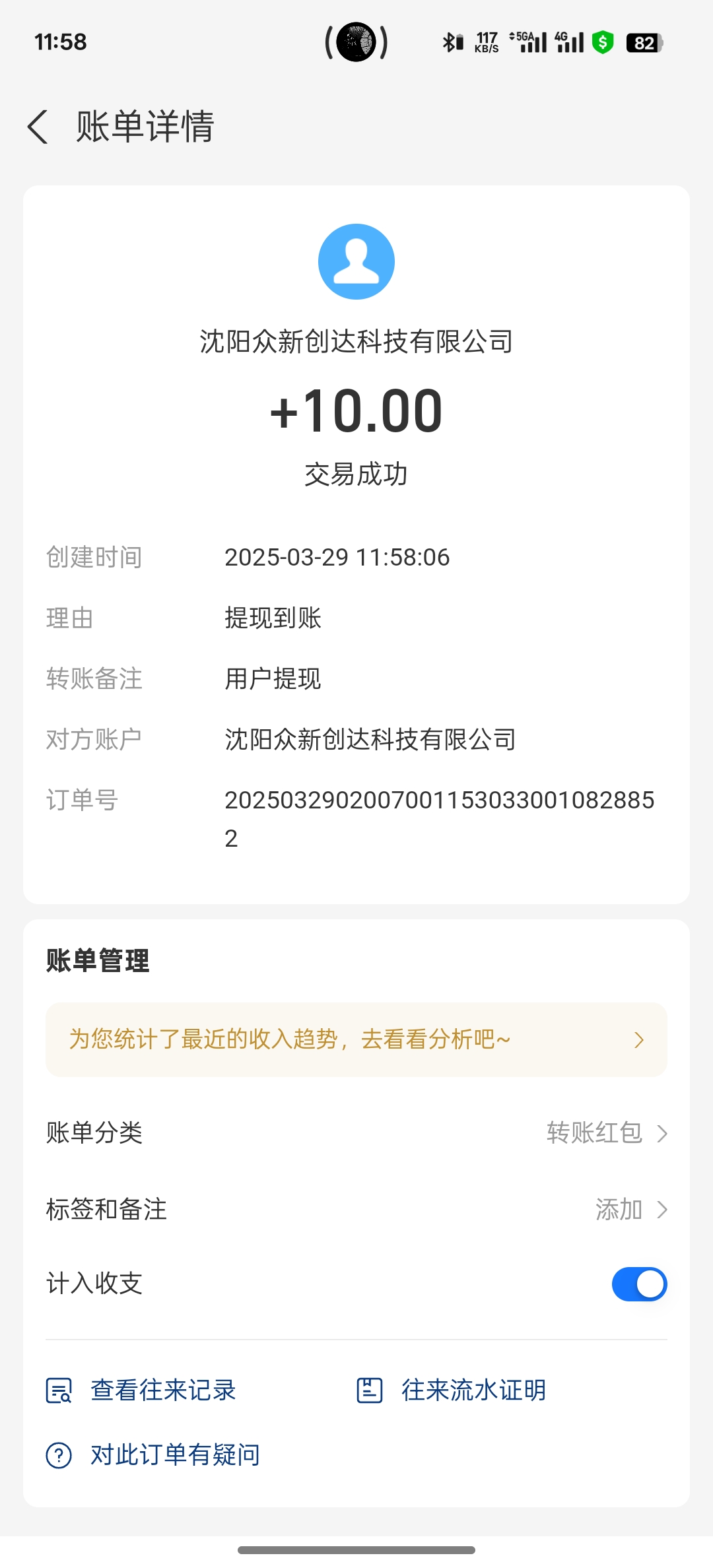Go back from 账单详情 page

pos(38,127)
